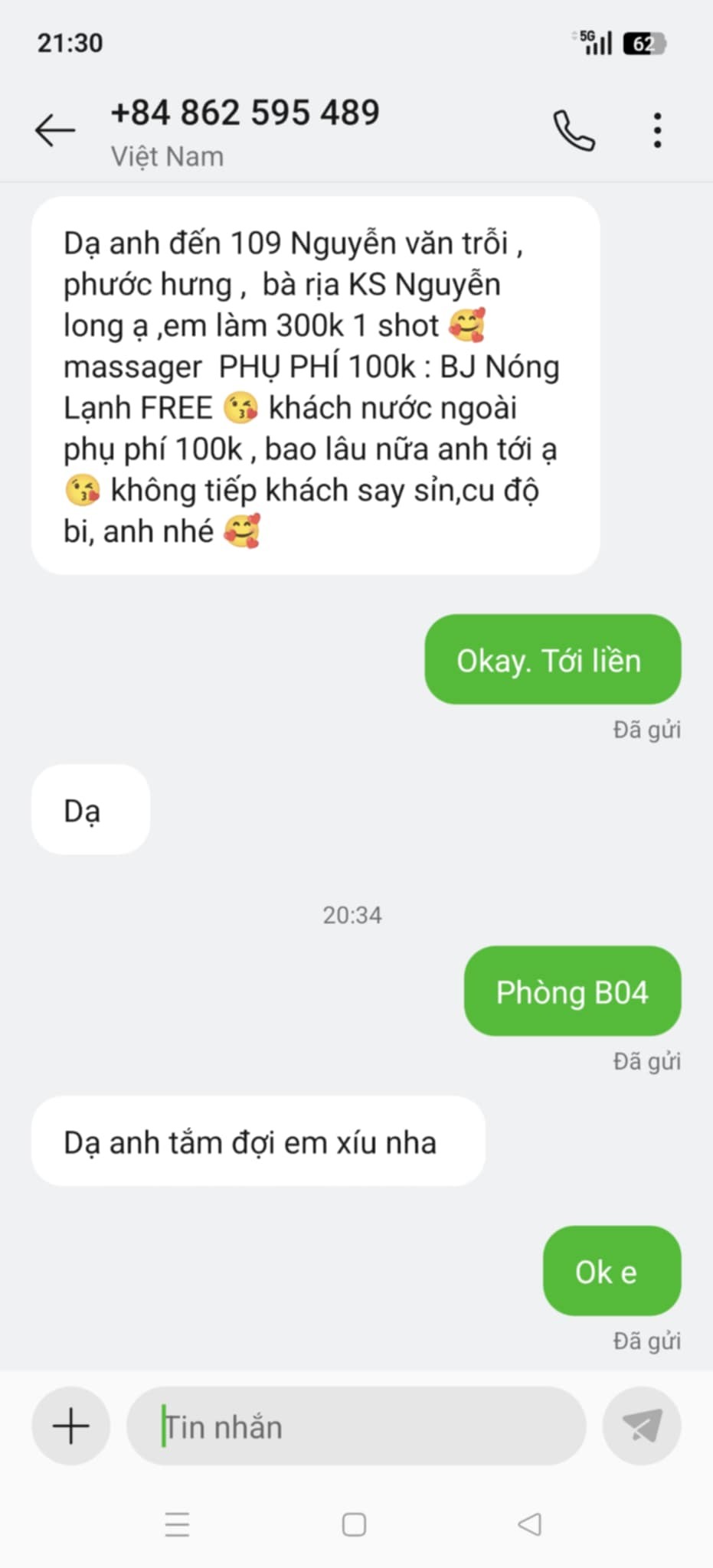Open the plus attachment button

(70, 1426)
